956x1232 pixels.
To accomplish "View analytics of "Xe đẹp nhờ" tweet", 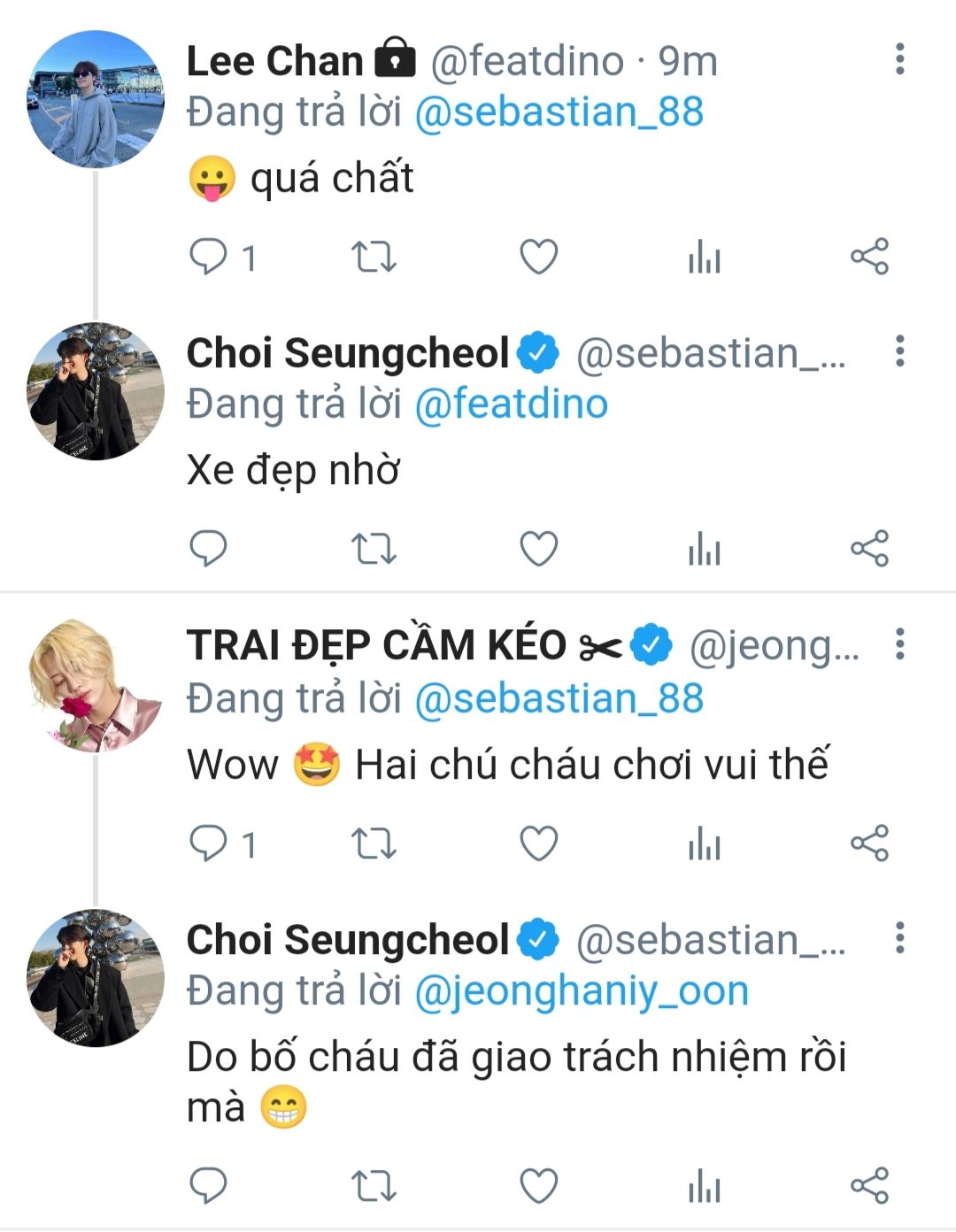I will click(705, 550).
